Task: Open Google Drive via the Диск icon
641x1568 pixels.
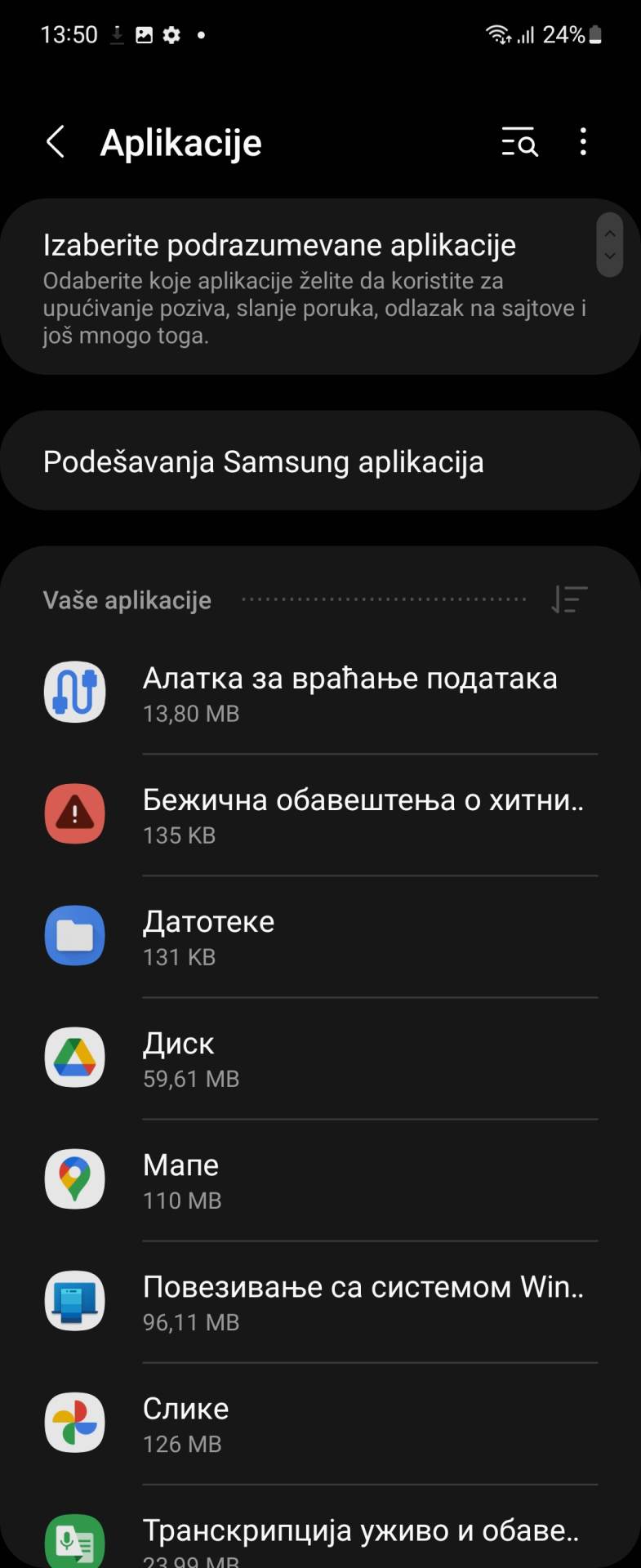Action: 74,1058
